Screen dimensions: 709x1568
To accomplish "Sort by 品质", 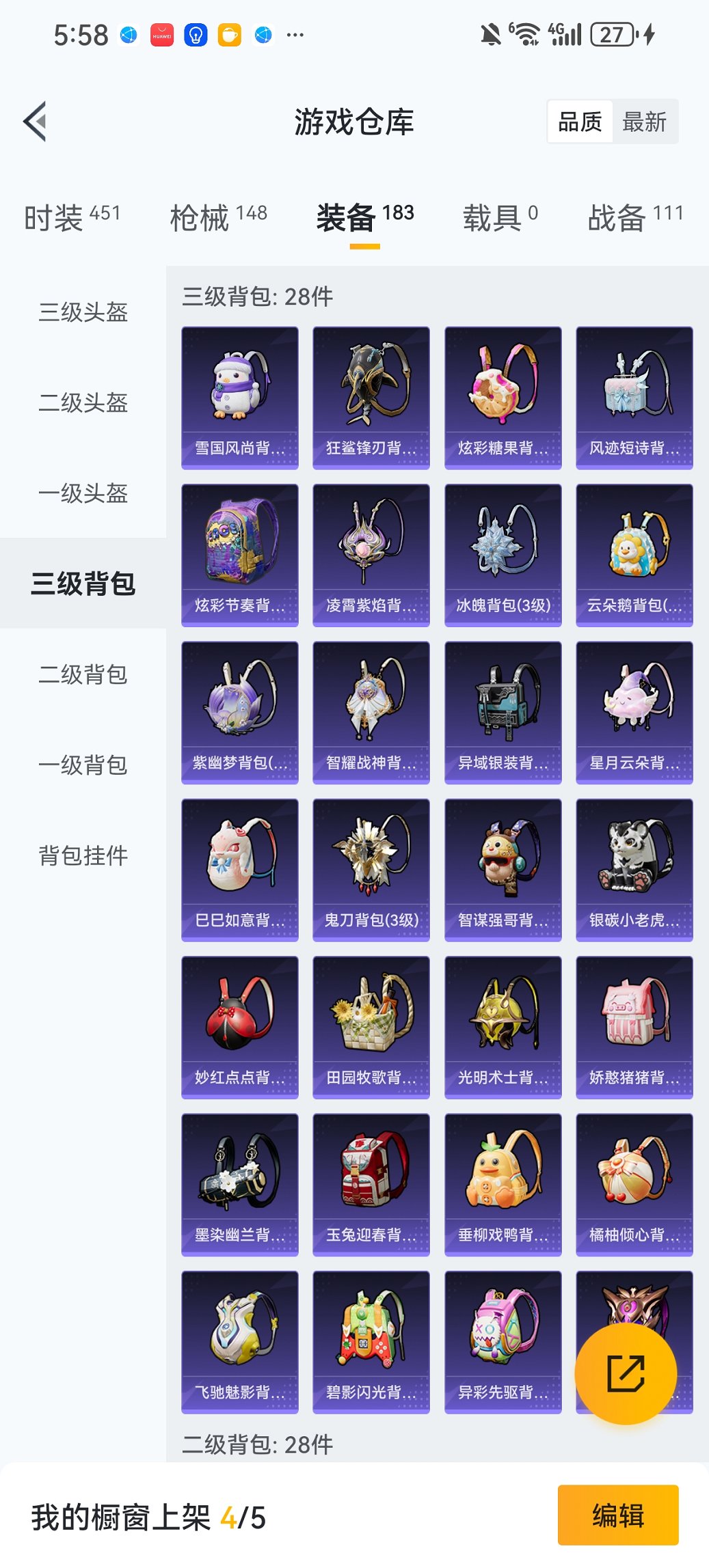I will click(580, 122).
